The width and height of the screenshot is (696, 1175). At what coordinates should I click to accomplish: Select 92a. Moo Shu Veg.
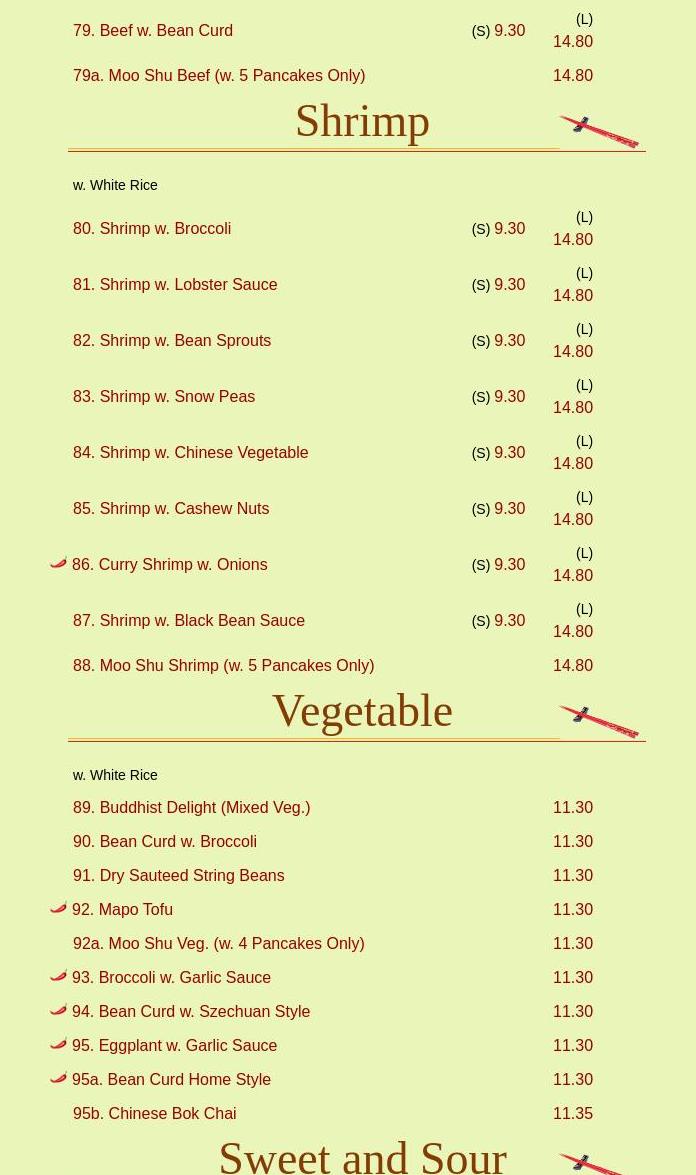[218, 944]
